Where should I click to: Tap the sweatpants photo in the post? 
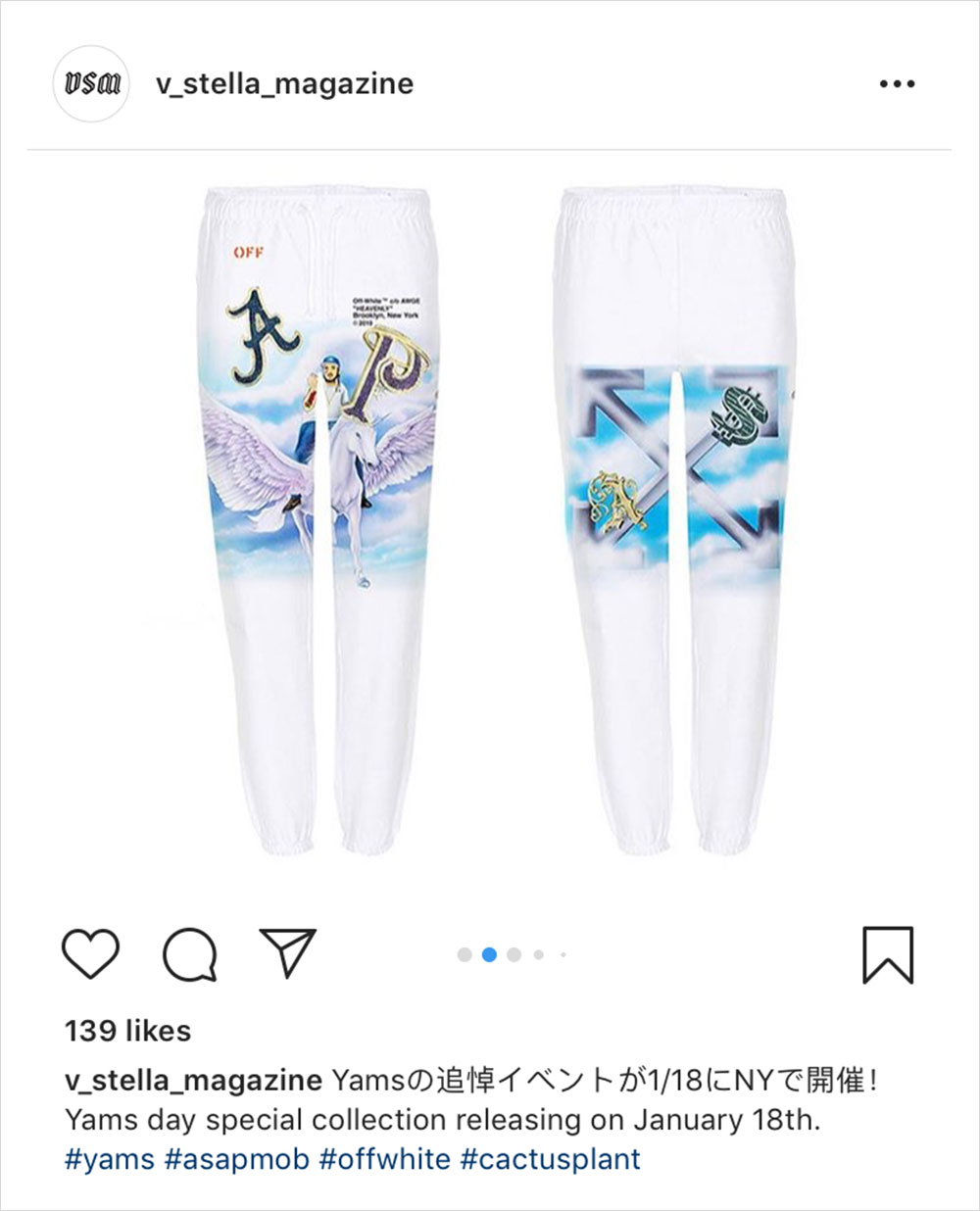click(x=490, y=519)
